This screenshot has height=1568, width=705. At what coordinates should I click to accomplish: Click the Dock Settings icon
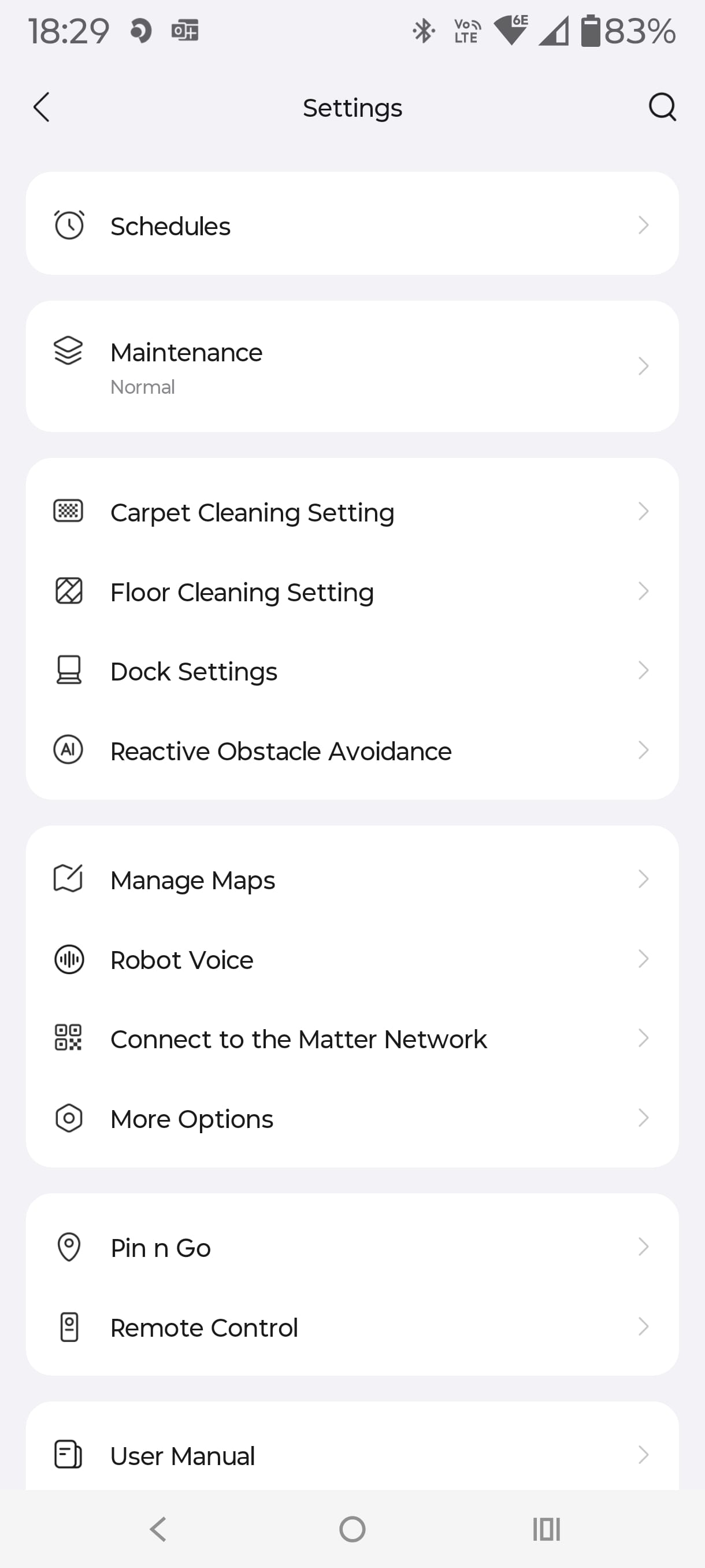tap(69, 671)
